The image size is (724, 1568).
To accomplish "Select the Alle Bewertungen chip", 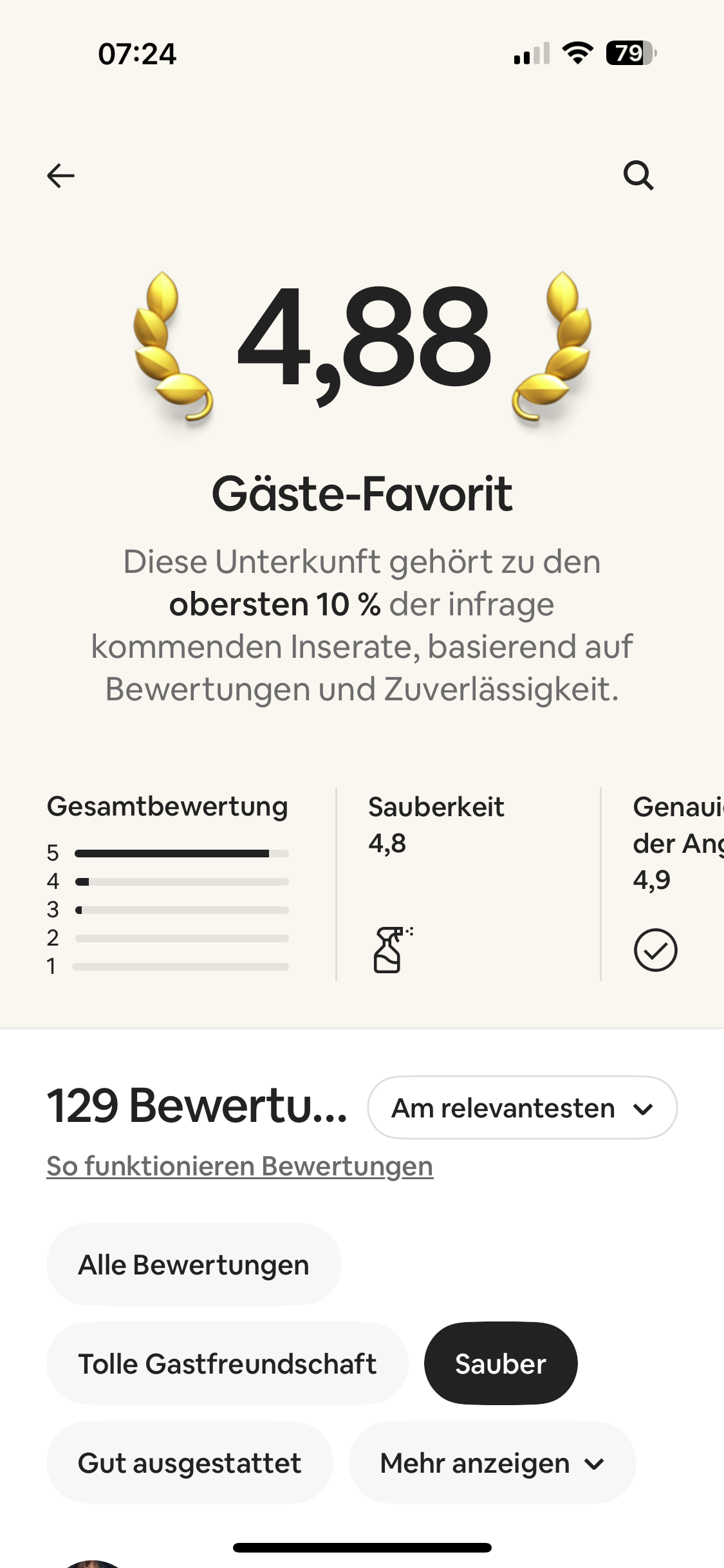I will point(193,1265).
